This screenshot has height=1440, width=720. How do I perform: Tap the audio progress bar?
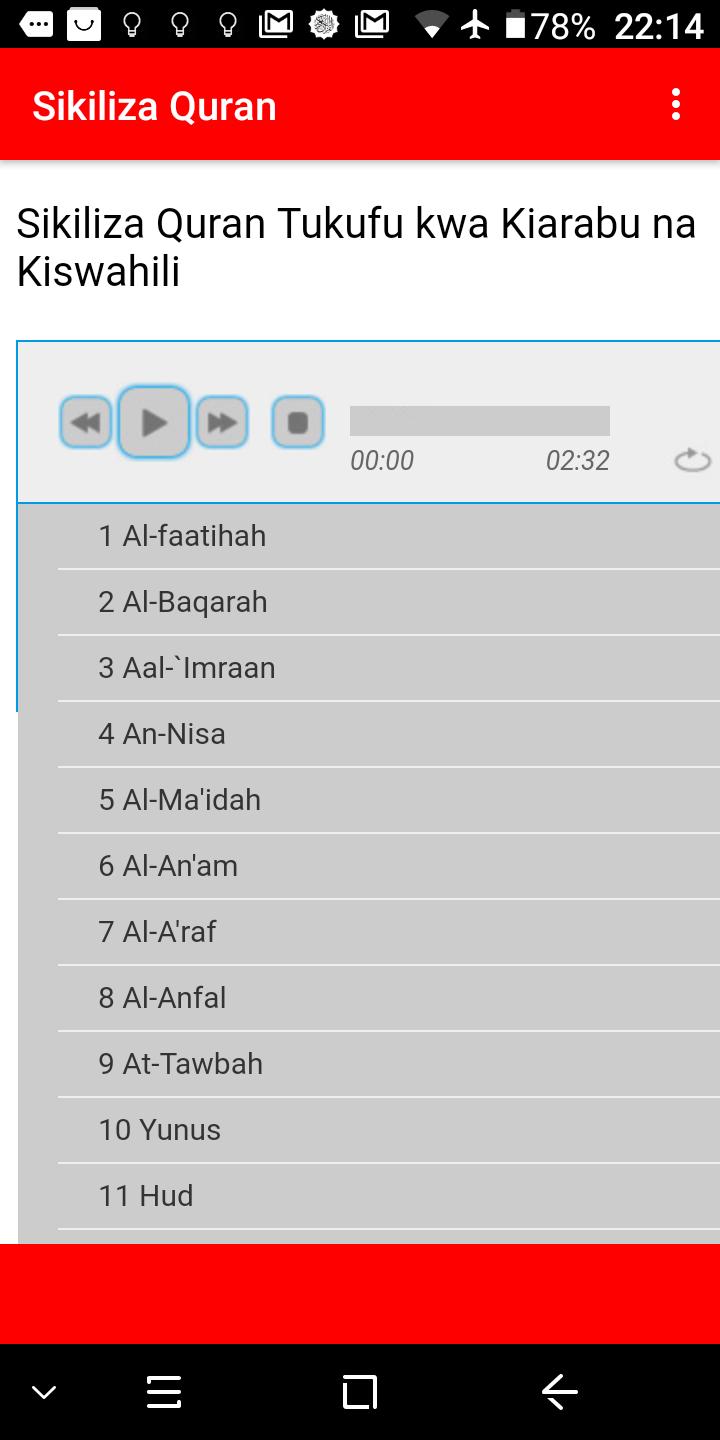[x=480, y=421]
